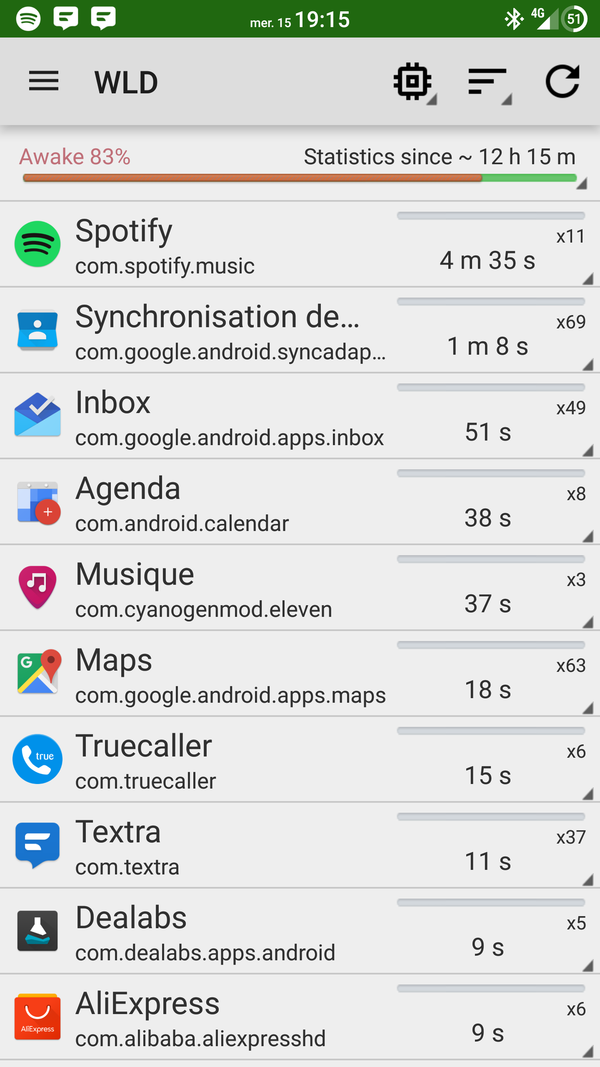Screen dimensions: 600x1067
Task: Open the CPU wakelock type selector
Action: (414, 82)
